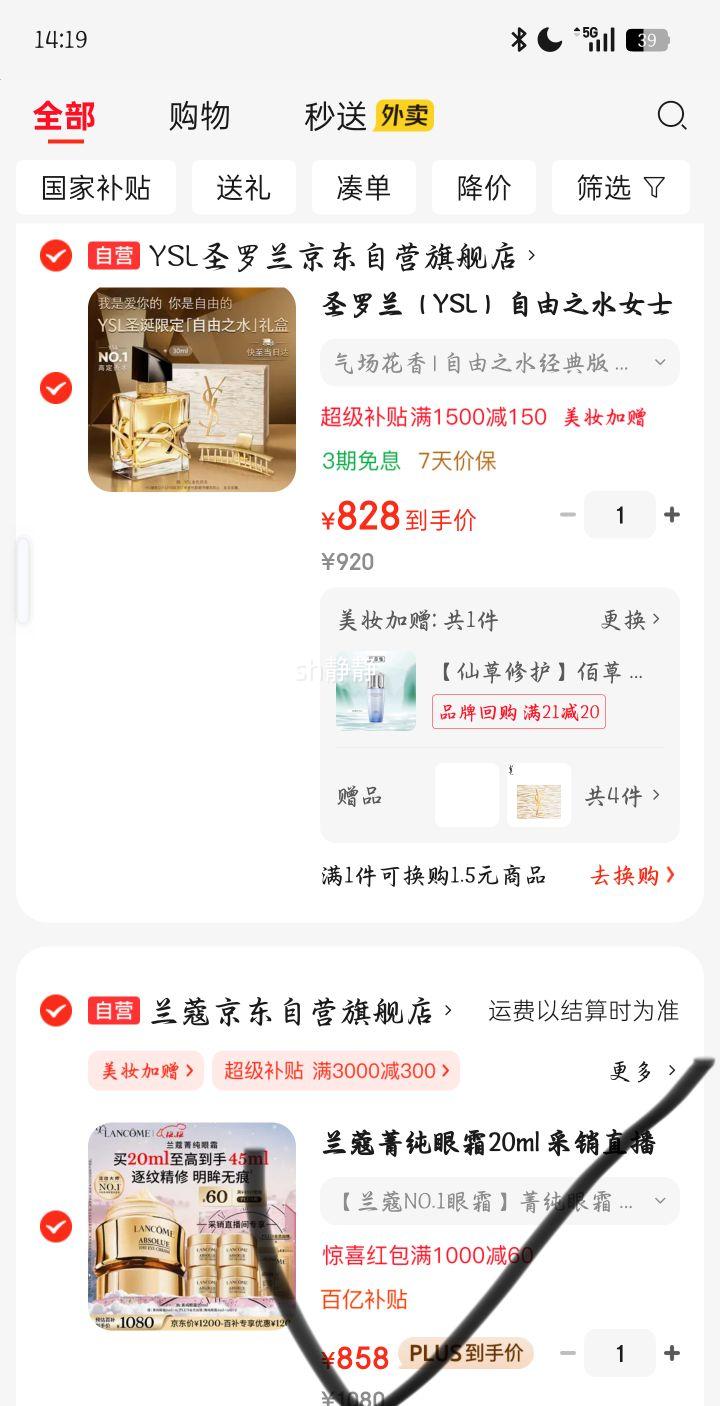Select the YSL store checkbox
Viewport: 720px width, 1406px height.
[55, 256]
